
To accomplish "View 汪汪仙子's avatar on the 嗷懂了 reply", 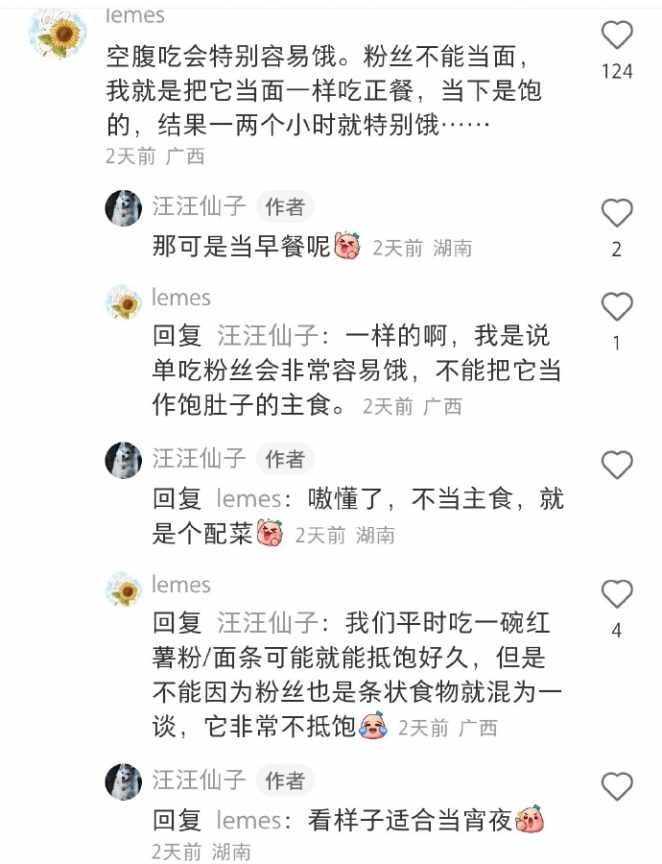I will [x=124, y=459].
